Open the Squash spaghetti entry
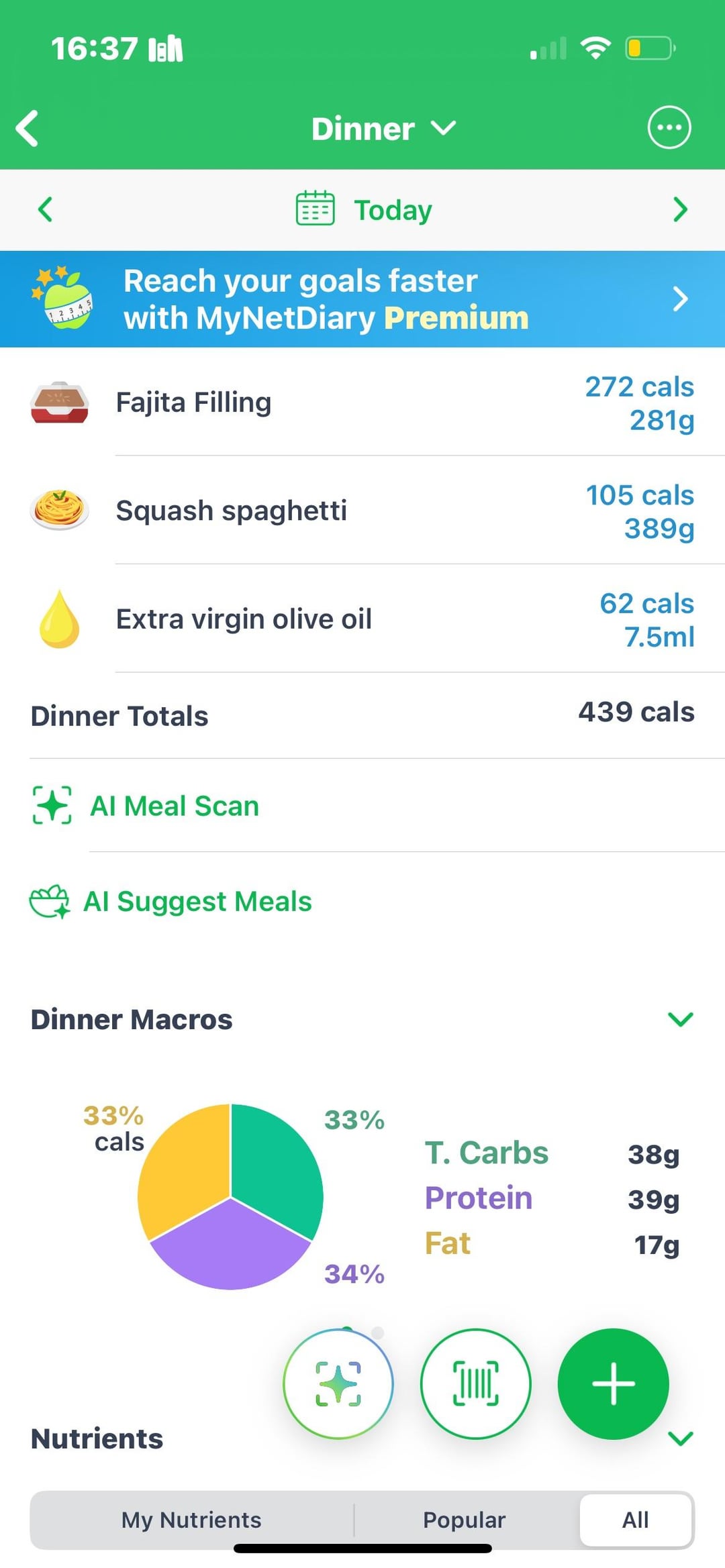The height and width of the screenshot is (1568, 725). pos(362,511)
